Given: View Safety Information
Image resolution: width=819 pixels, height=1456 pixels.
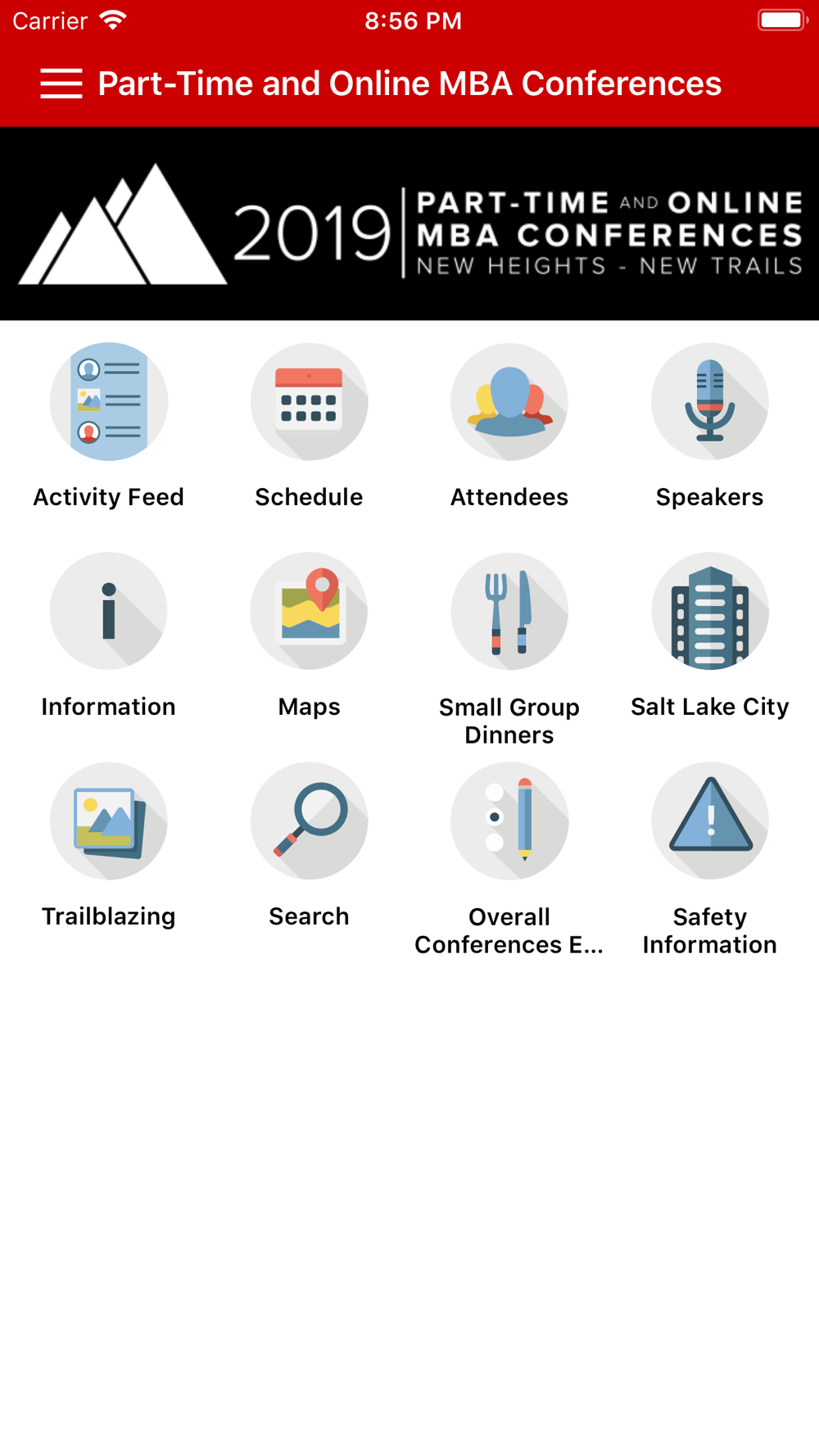Looking at the screenshot, I should 710,858.
